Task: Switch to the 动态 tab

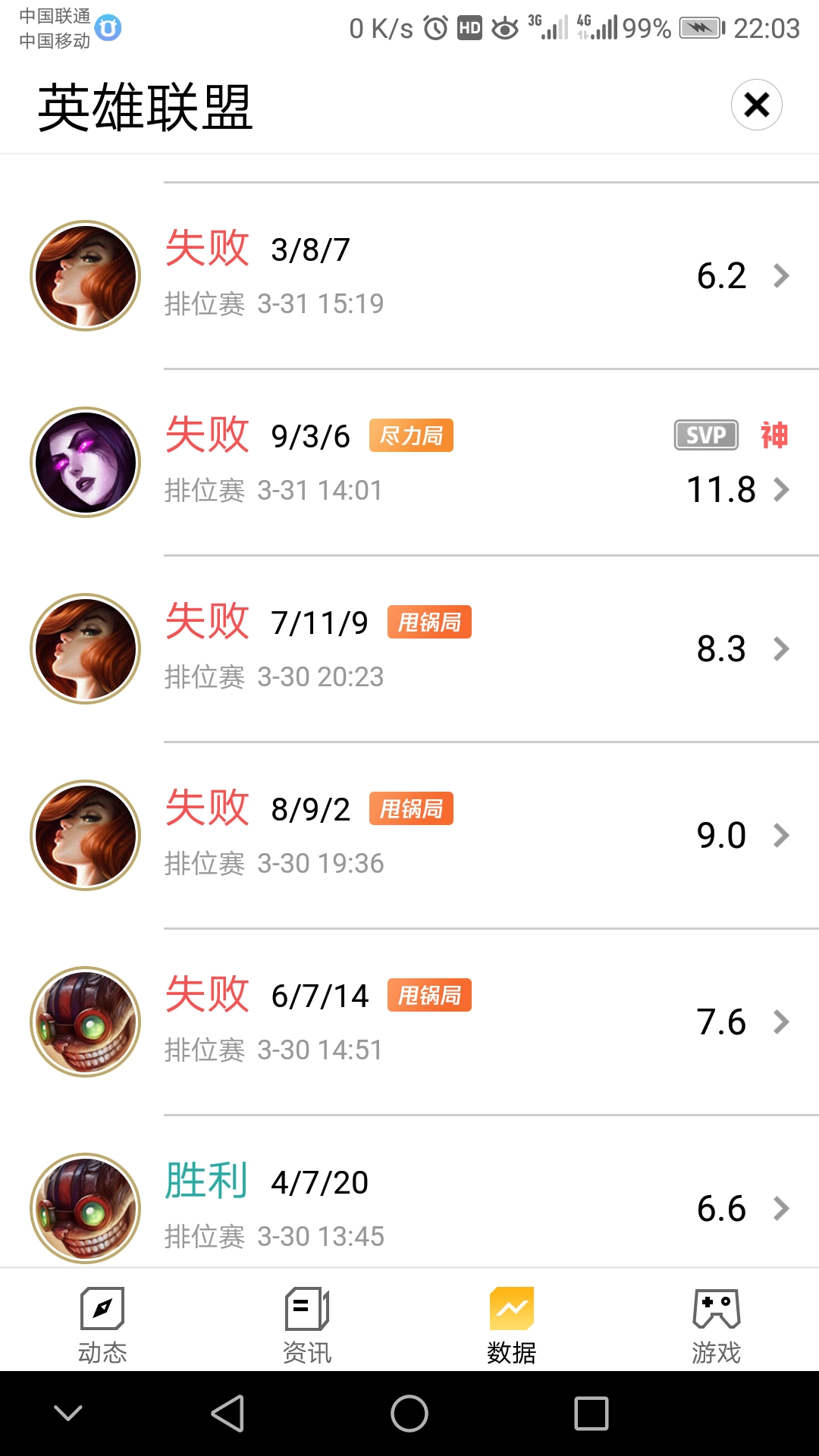Action: click(x=102, y=1324)
